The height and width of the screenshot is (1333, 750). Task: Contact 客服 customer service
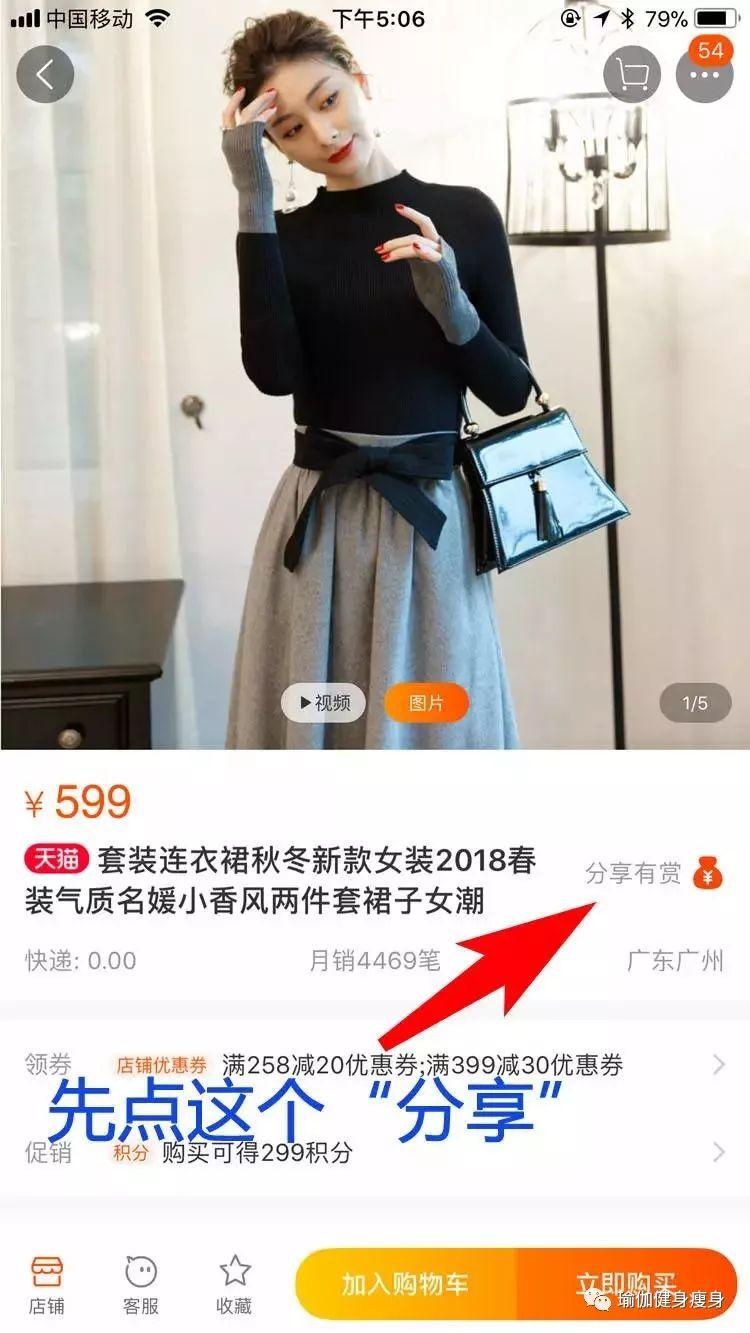coord(141,1285)
